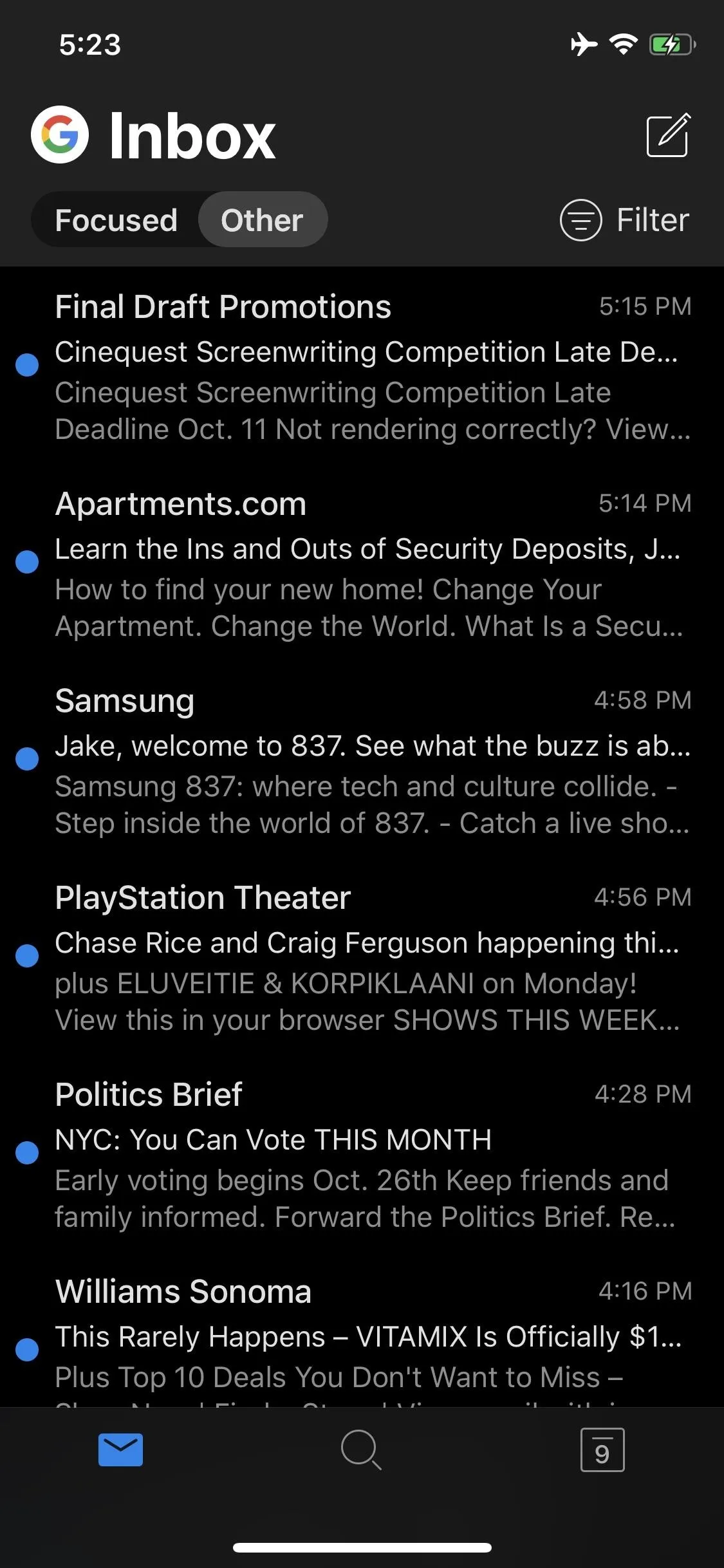The width and height of the screenshot is (724, 1568).
Task: Open the Filter options
Action: (x=624, y=220)
